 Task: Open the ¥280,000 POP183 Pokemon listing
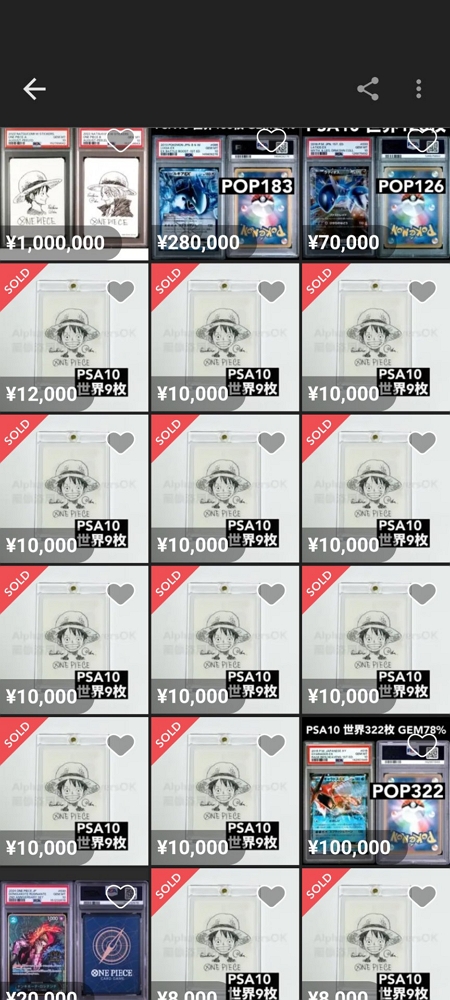pos(225,194)
